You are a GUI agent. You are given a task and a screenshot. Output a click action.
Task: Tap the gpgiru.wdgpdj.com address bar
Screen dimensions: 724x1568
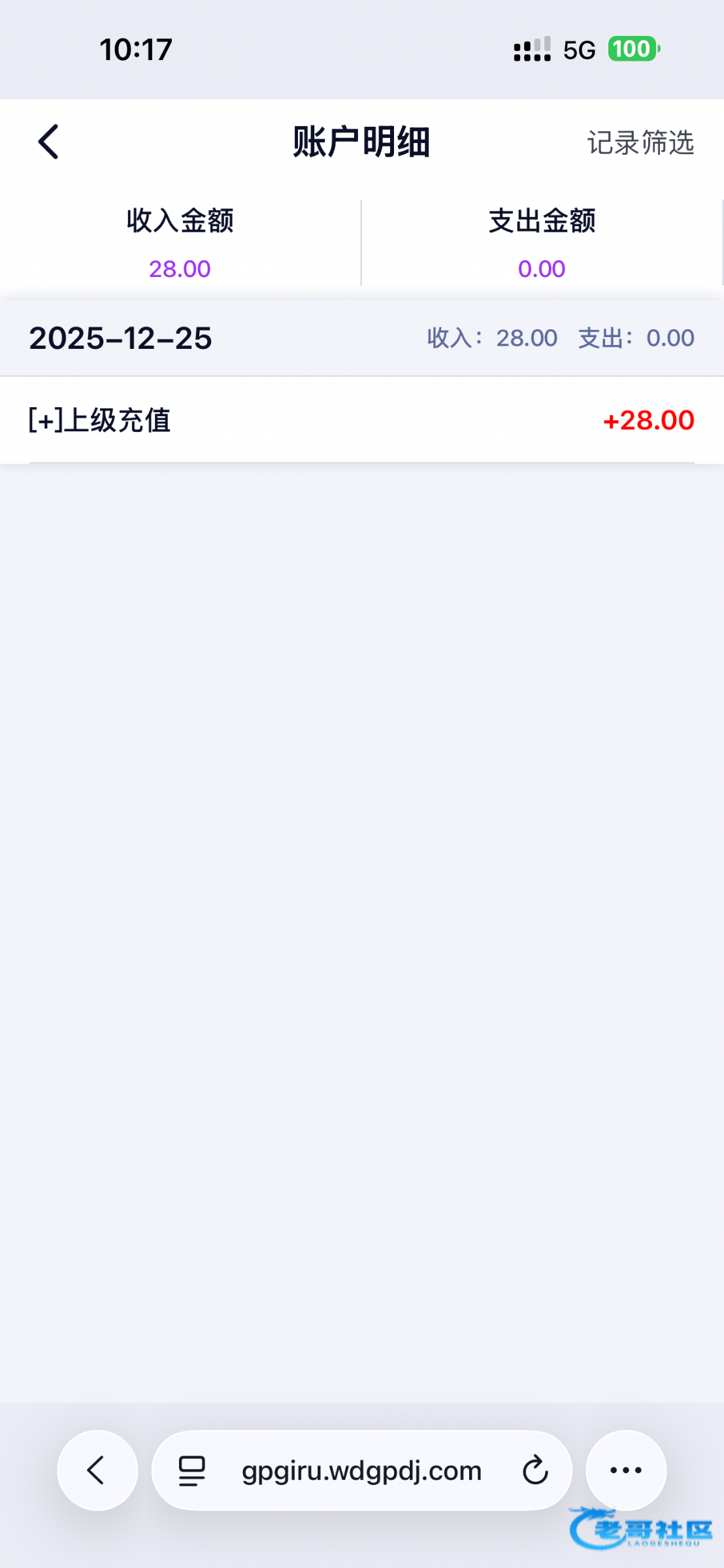361,1471
